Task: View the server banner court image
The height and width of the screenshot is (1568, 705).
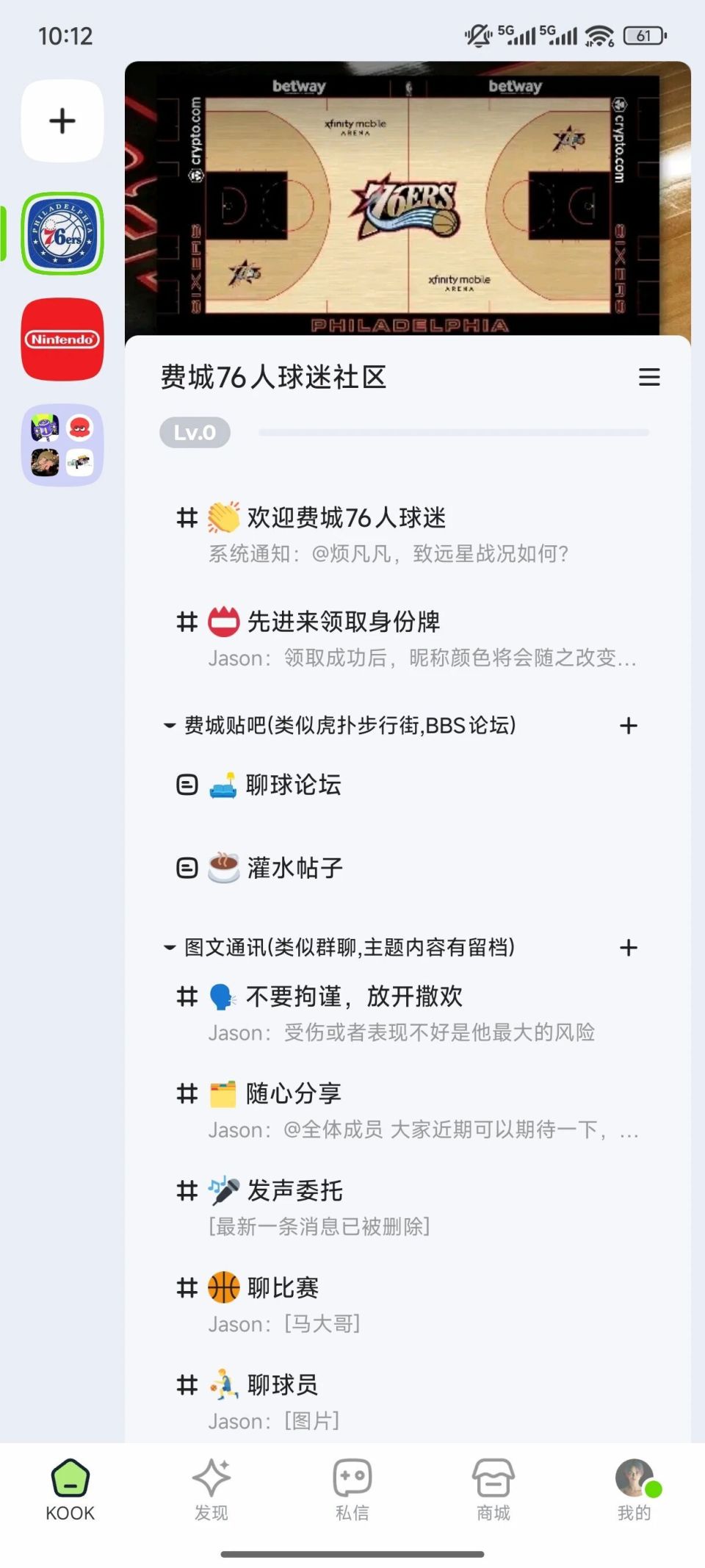Action: (x=408, y=198)
